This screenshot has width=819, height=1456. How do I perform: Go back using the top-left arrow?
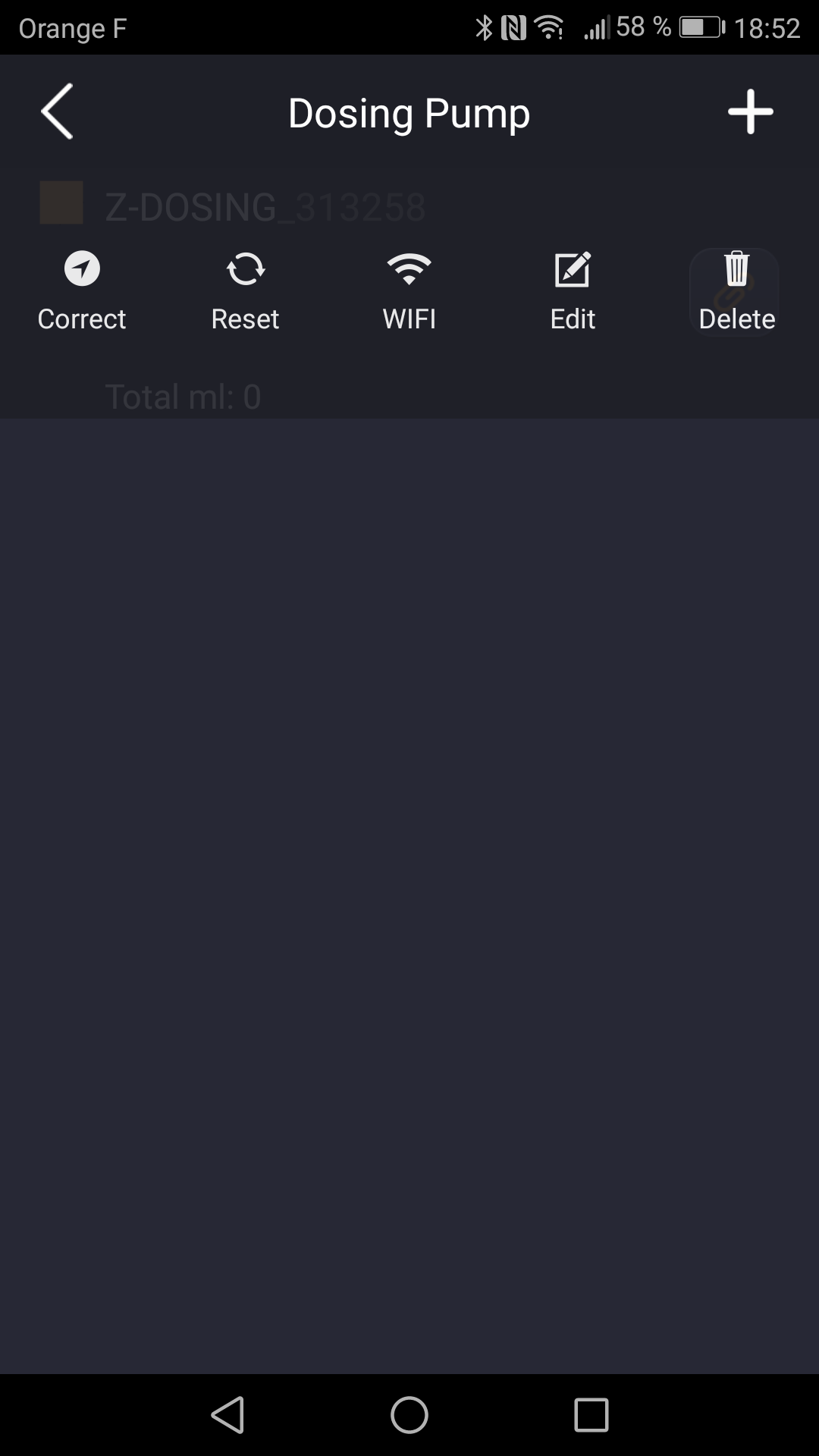coord(57,111)
